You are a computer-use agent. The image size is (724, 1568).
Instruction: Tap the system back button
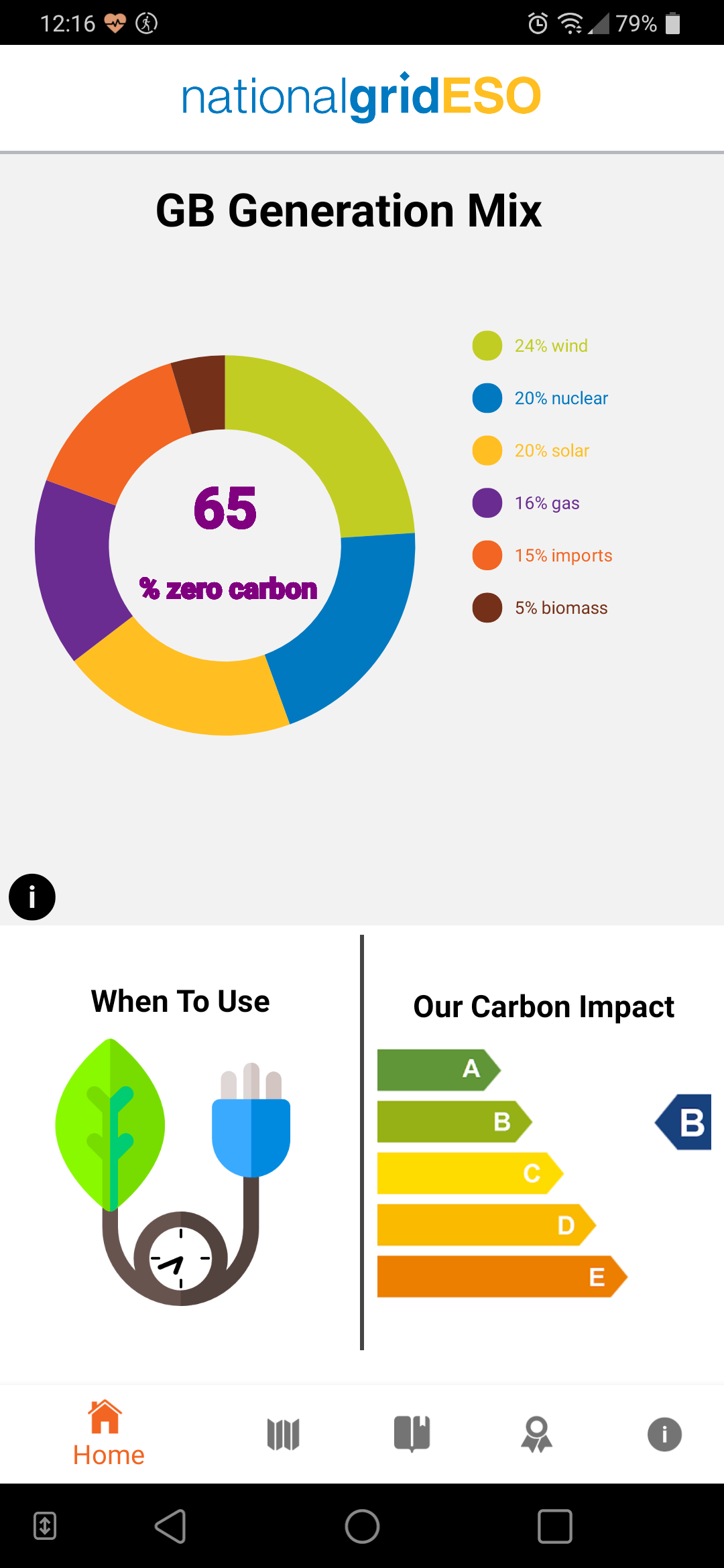[x=170, y=1526]
